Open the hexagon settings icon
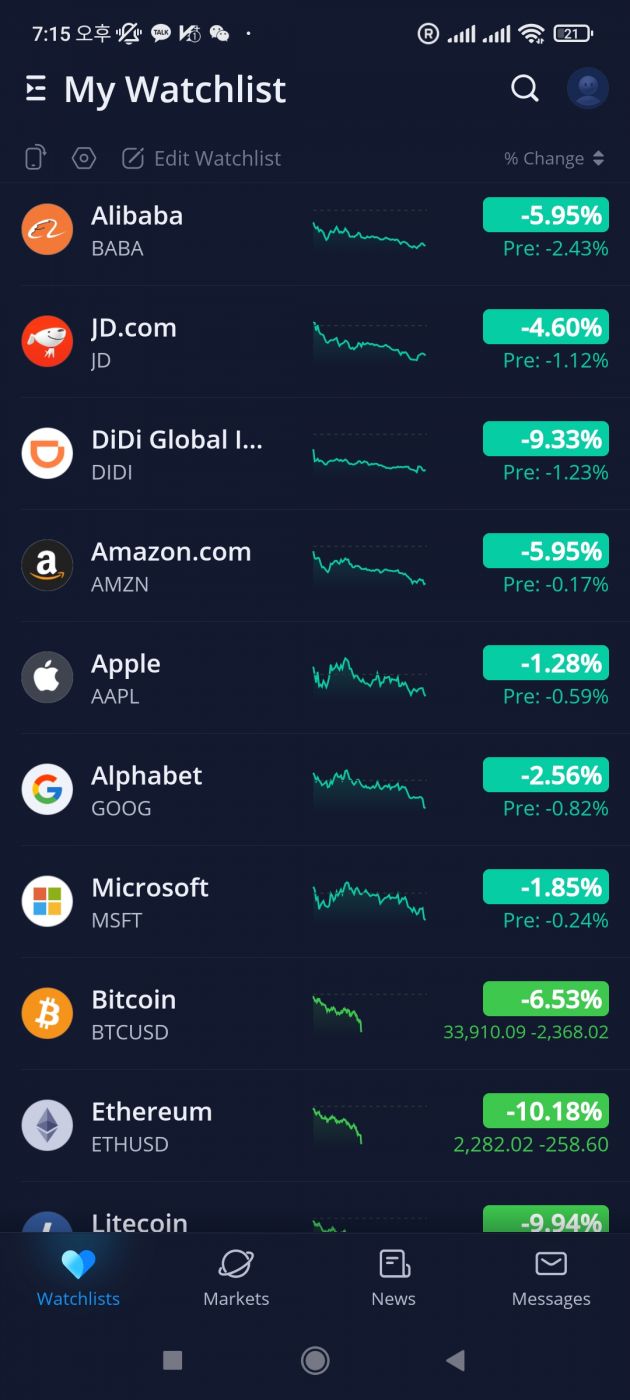630x1400 pixels. point(84,158)
